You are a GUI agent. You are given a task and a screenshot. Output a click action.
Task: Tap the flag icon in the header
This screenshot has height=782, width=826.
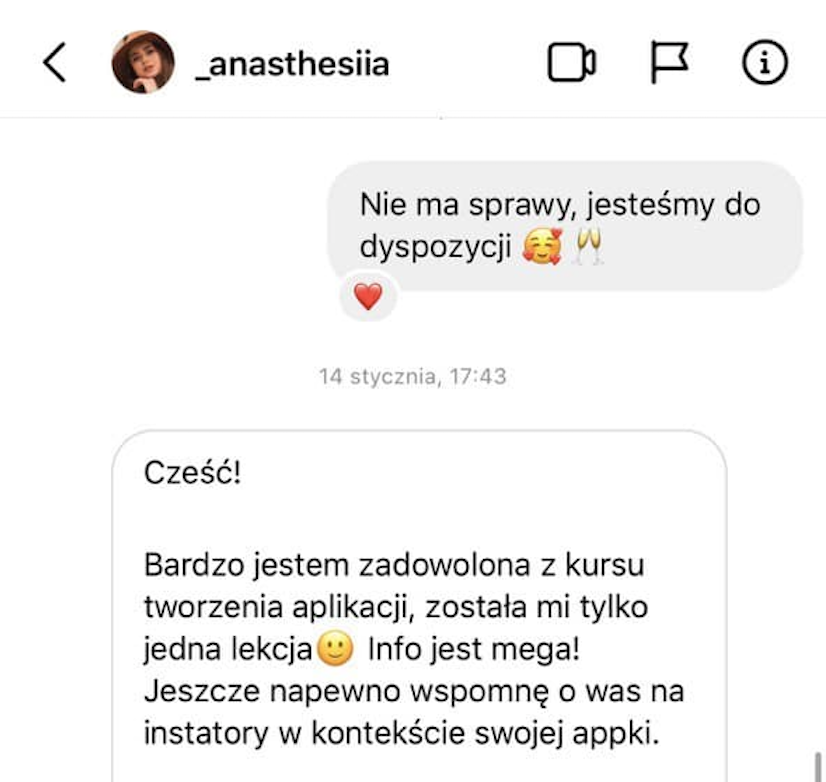click(669, 63)
